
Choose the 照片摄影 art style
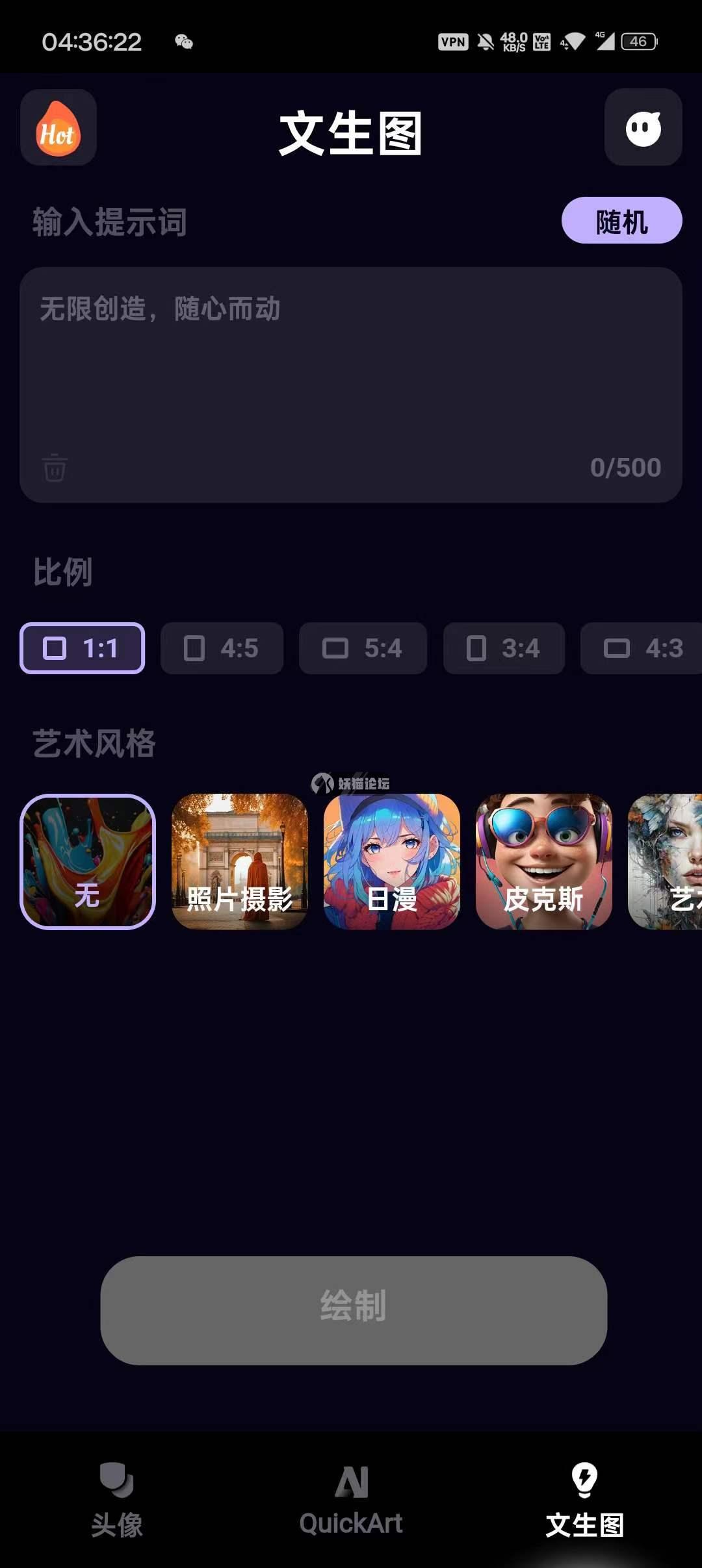[x=239, y=861]
